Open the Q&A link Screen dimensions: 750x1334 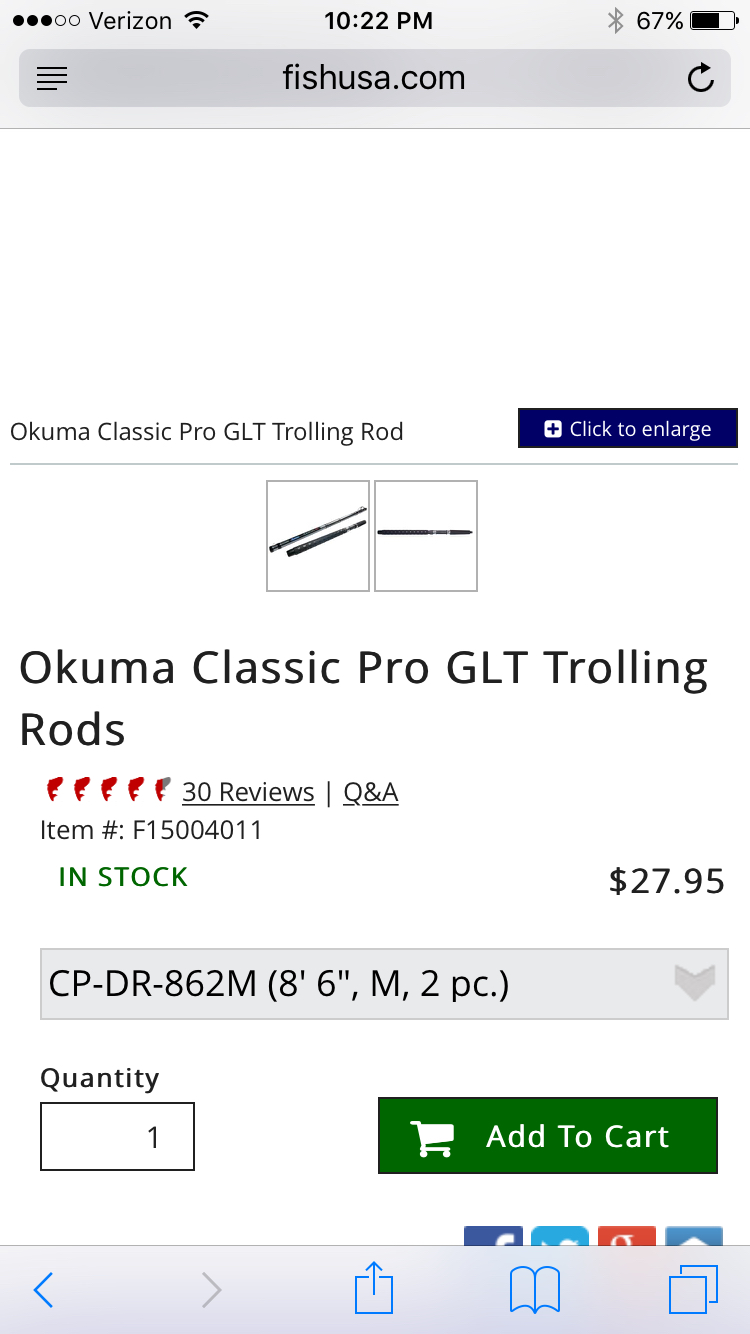[x=371, y=792]
